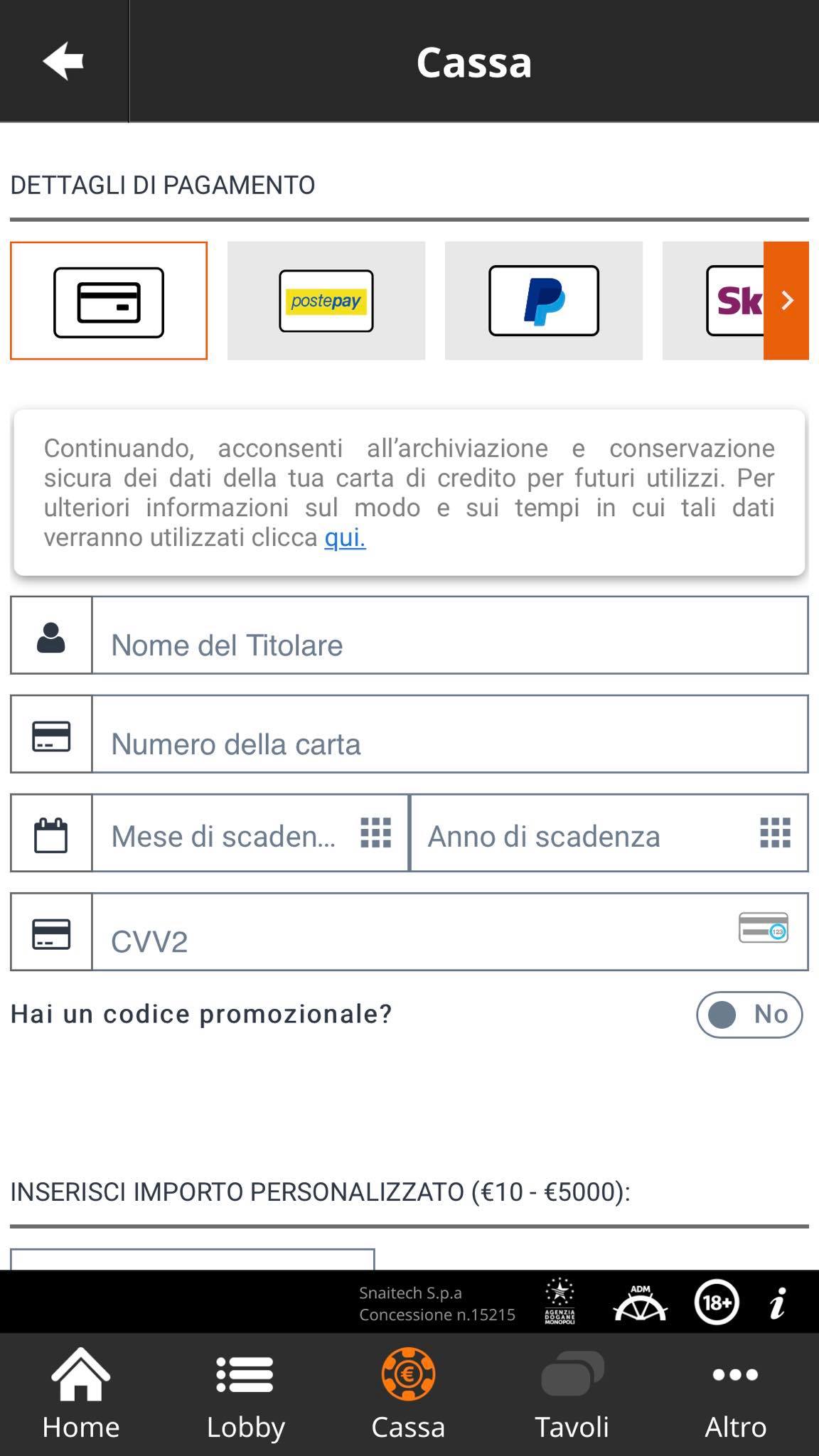Open the 'qui.' information link
Viewport: 819px width, 1456px height.
tap(345, 537)
